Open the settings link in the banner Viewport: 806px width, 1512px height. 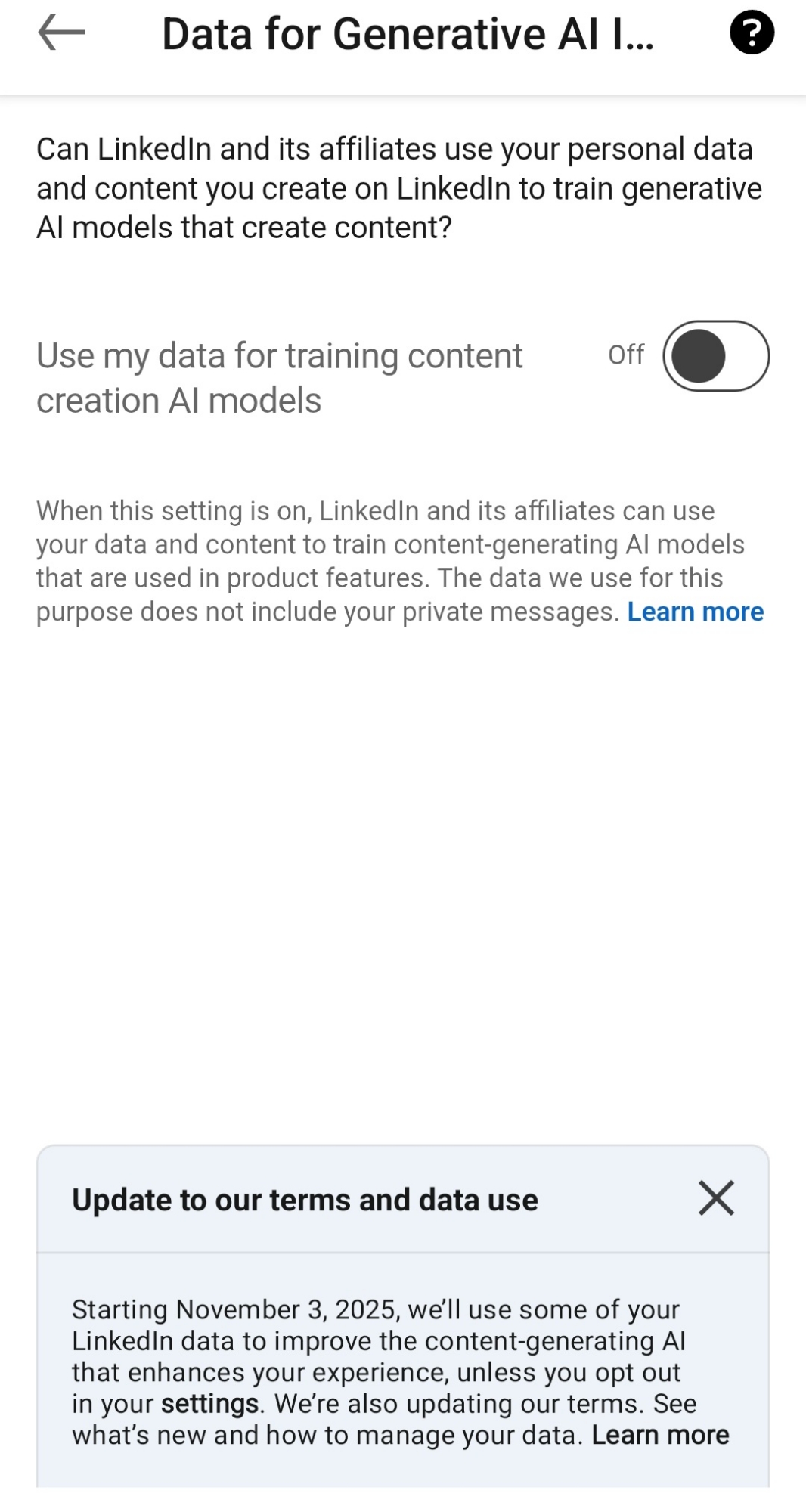209,1404
